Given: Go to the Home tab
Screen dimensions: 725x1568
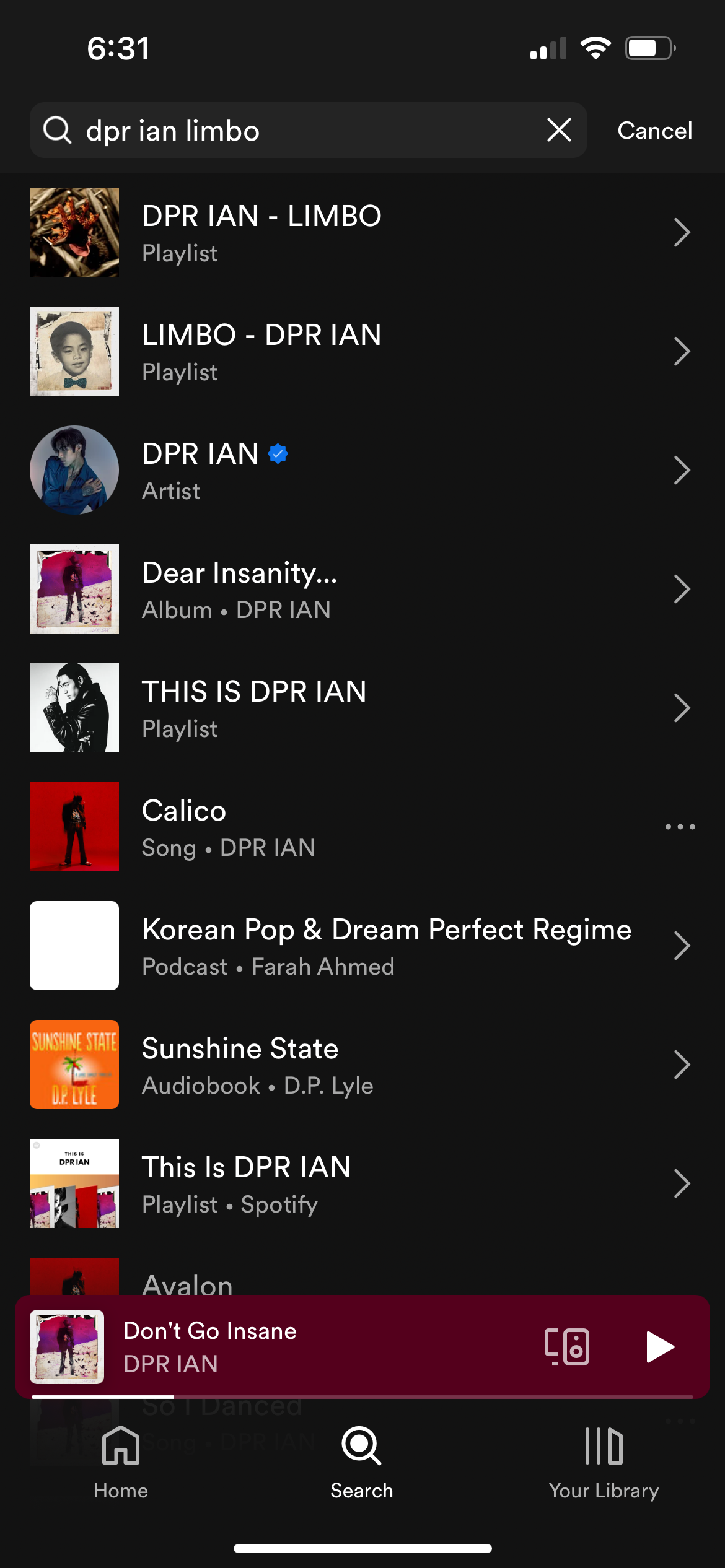Looking at the screenshot, I should pyautogui.click(x=121, y=1461).
